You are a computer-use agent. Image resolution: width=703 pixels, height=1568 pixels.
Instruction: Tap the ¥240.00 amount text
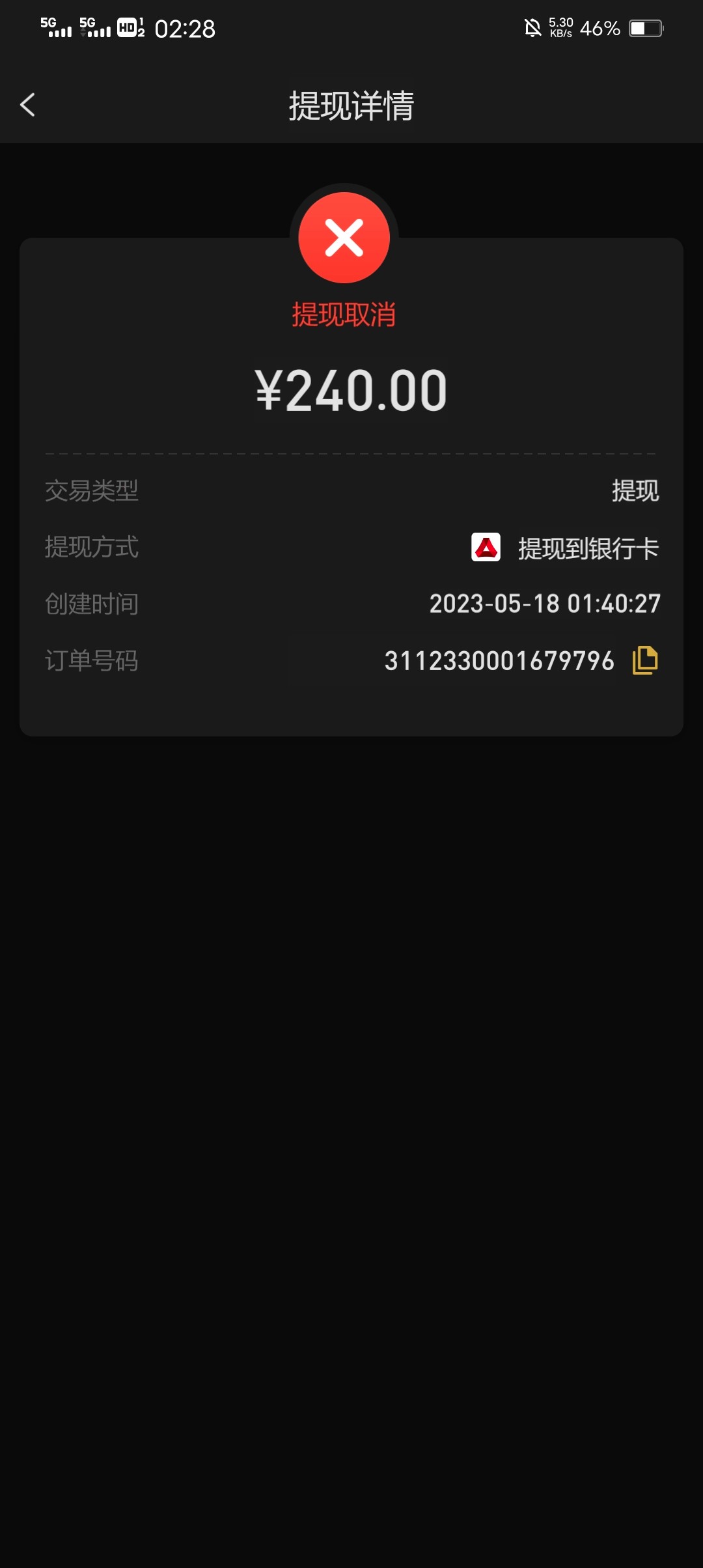(351, 389)
